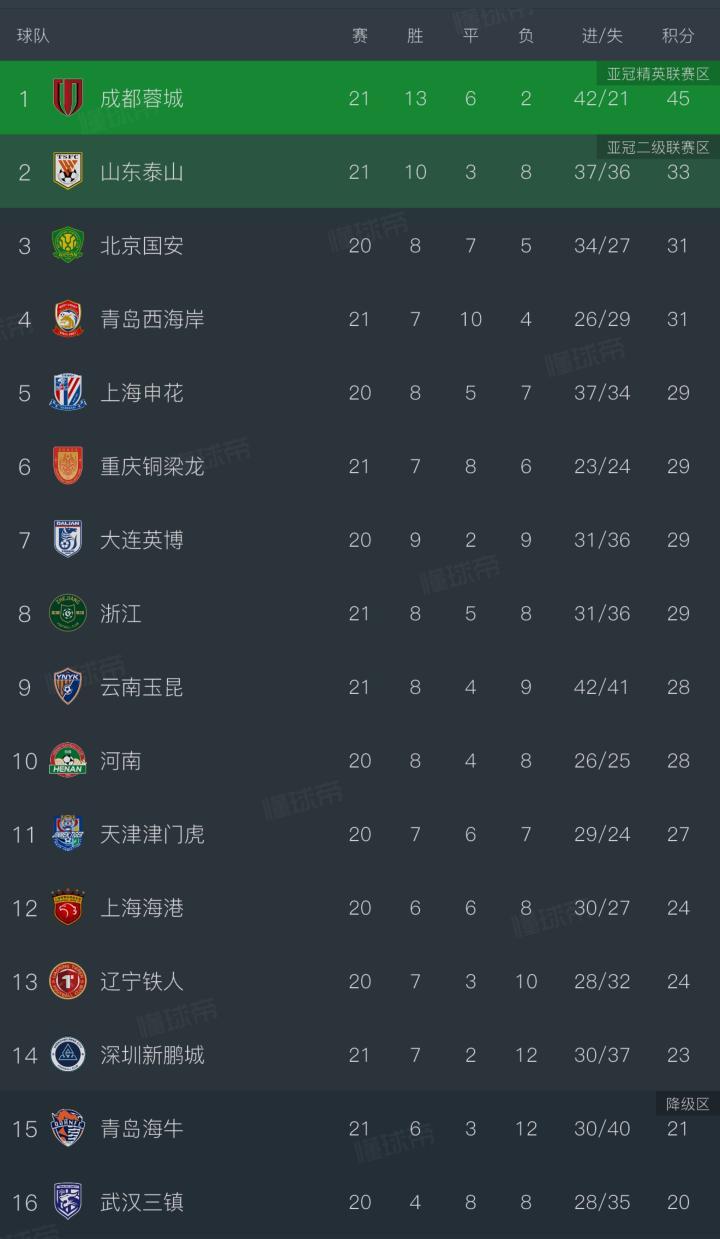
Task: Tap the 天津津门虎 entry
Action: pos(360,834)
